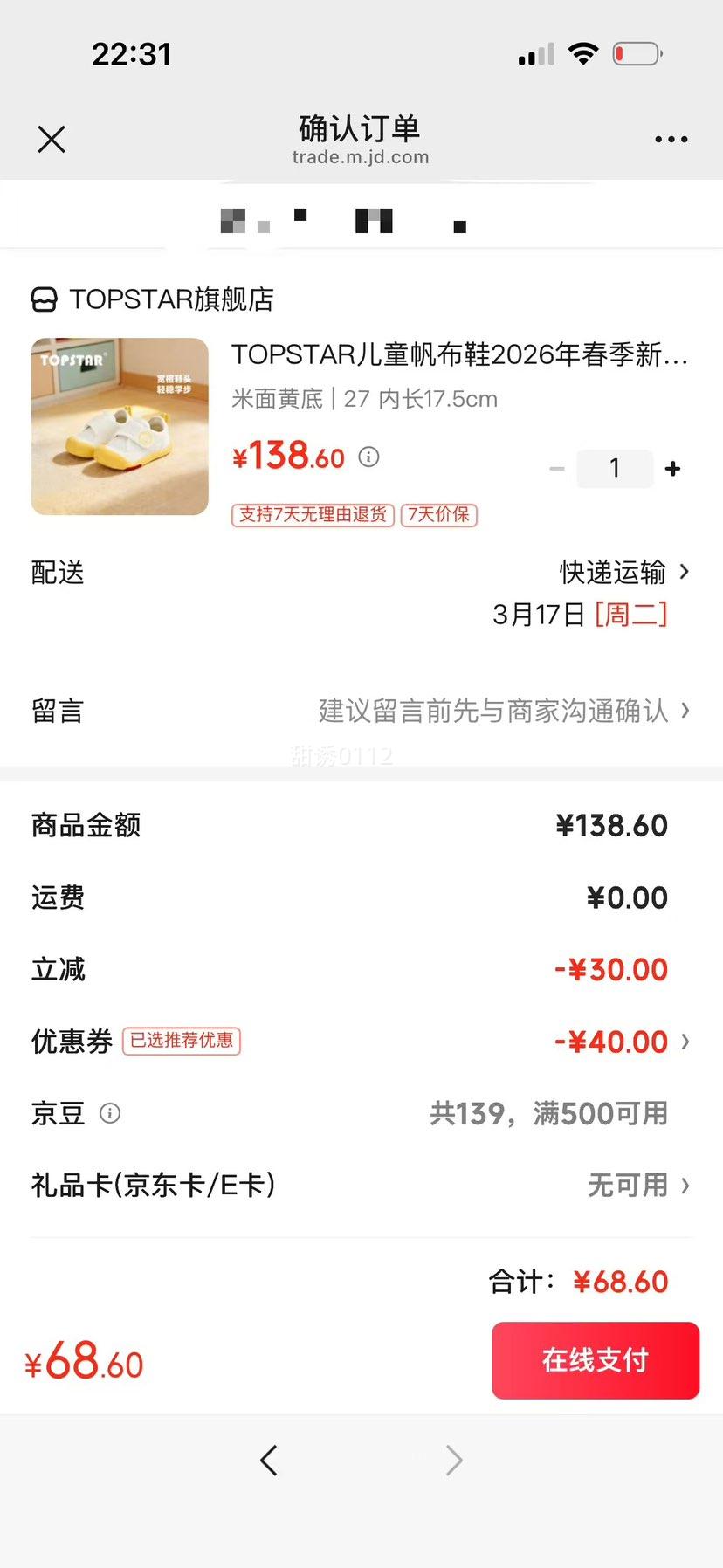The width and height of the screenshot is (723, 1568).
Task: Show 京豆 info tooltip
Action: (x=110, y=1113)
